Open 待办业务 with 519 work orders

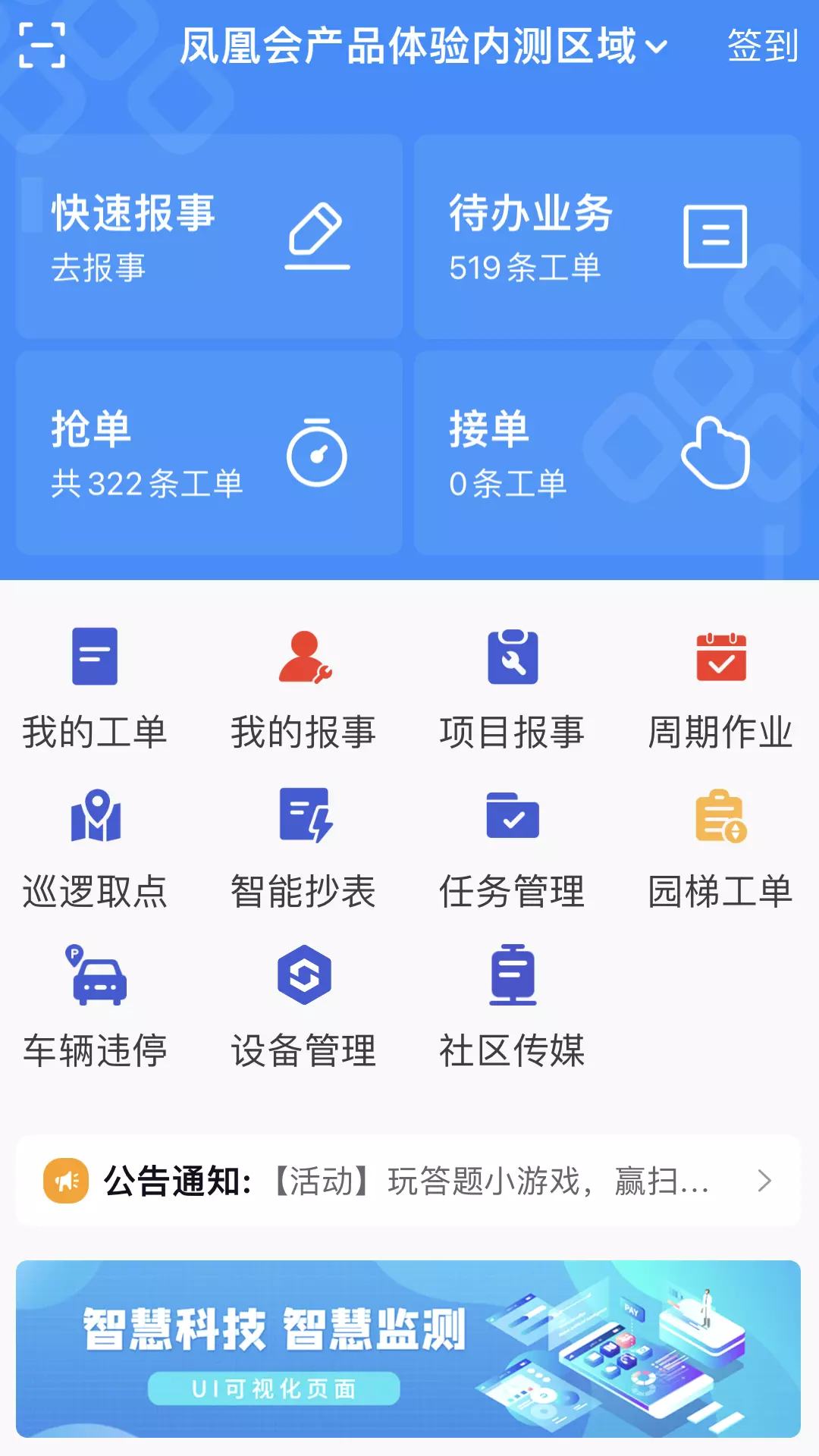tap(607, 237)
